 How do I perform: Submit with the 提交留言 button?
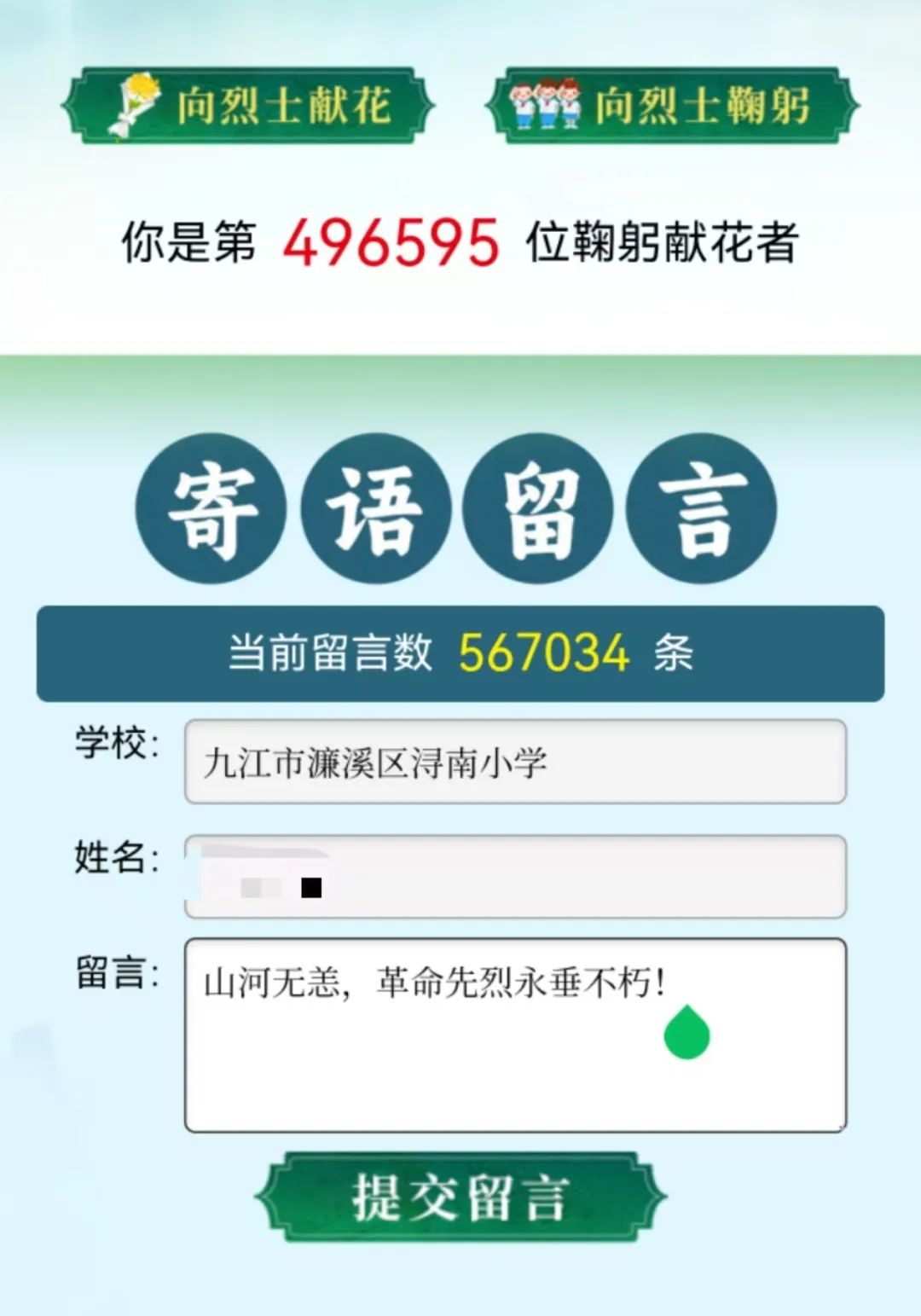tap(460, 1197)
